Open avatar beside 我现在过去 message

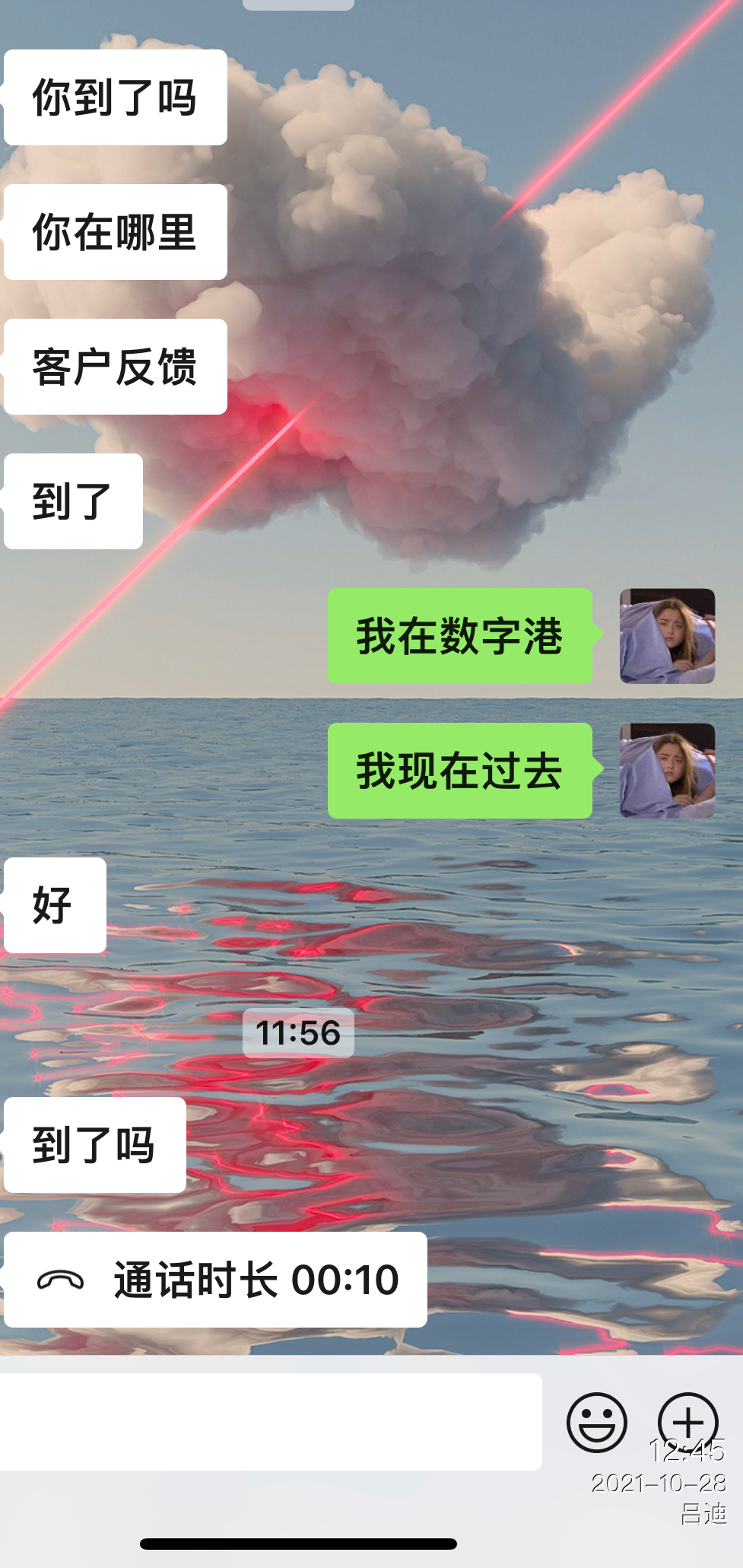pyautogui.click(x=667, y=771)
